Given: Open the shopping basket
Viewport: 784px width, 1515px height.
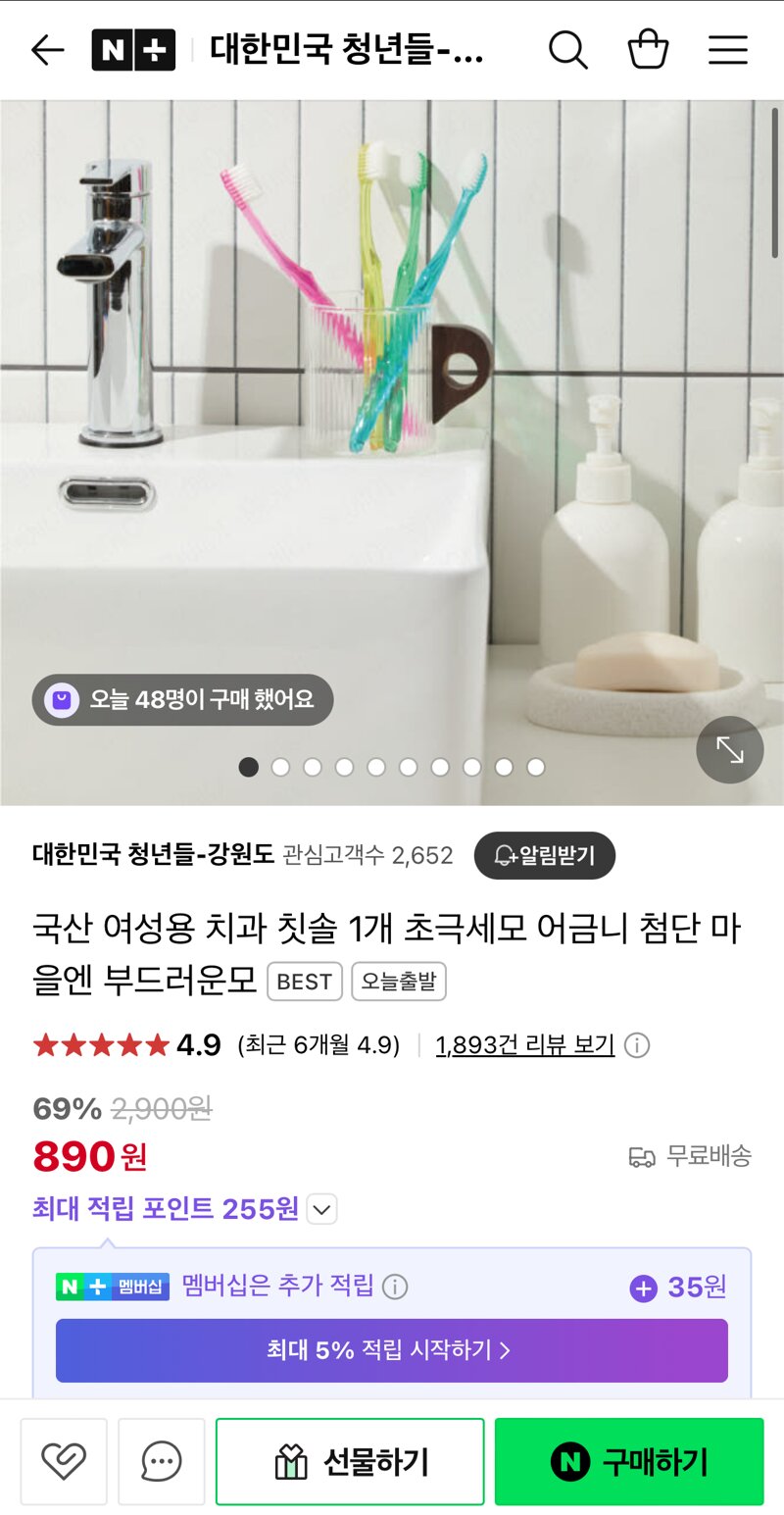Looking at the screenshot, I should tap(648, 50).
